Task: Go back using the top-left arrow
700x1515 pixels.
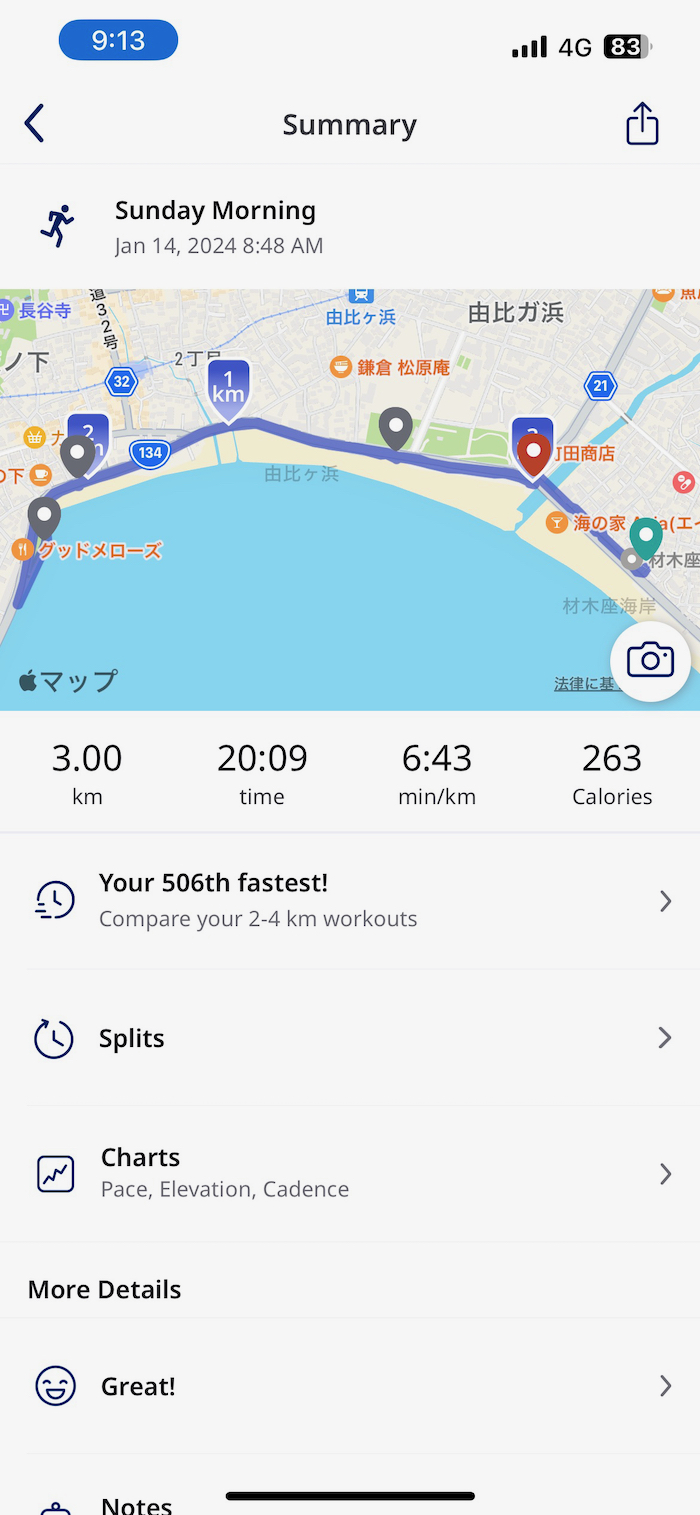Action: [x=34, y=124]
